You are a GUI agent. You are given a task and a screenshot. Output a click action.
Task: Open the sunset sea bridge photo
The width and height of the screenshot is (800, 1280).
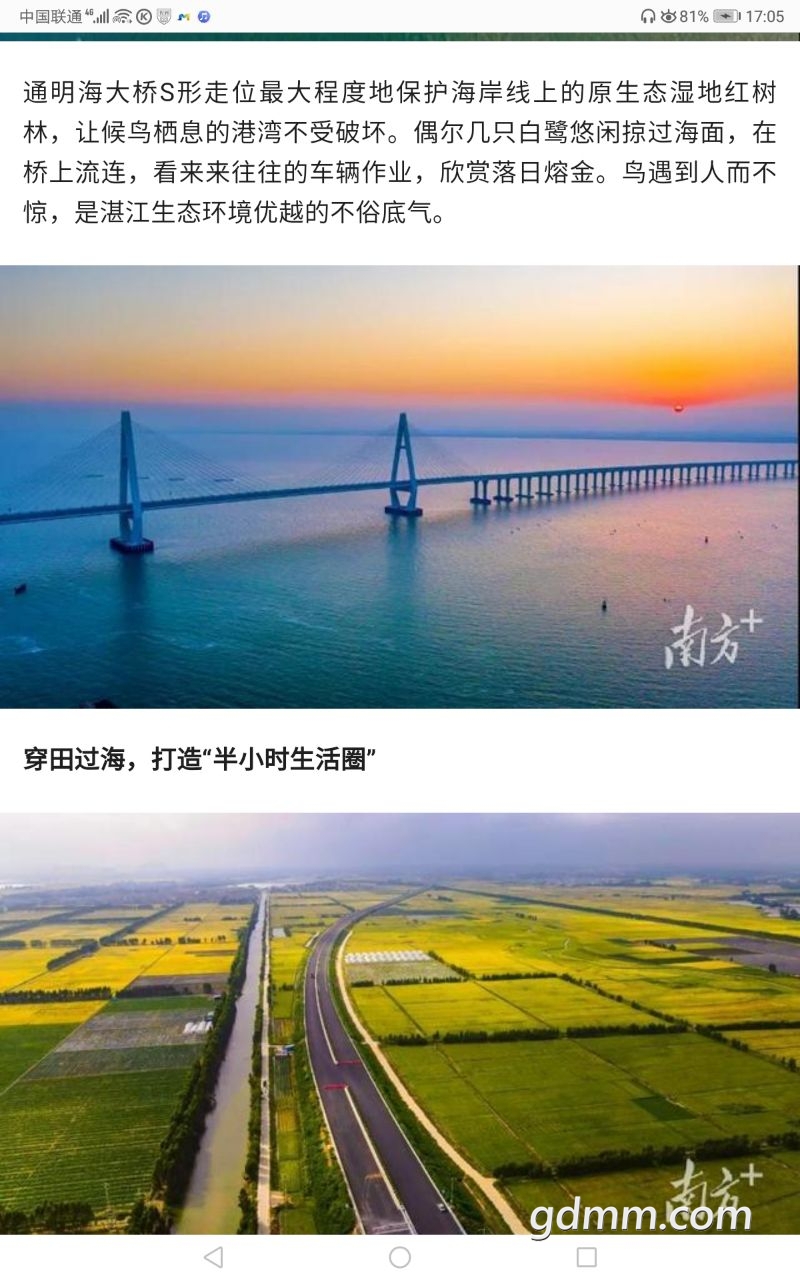[400, 486]
